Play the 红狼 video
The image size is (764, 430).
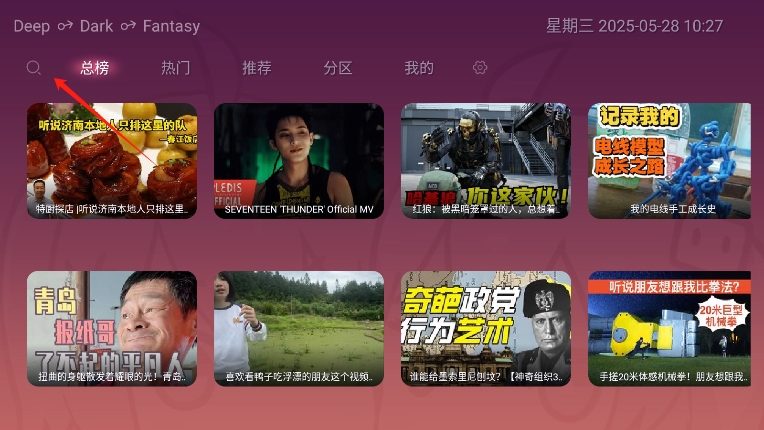(486, 160)
